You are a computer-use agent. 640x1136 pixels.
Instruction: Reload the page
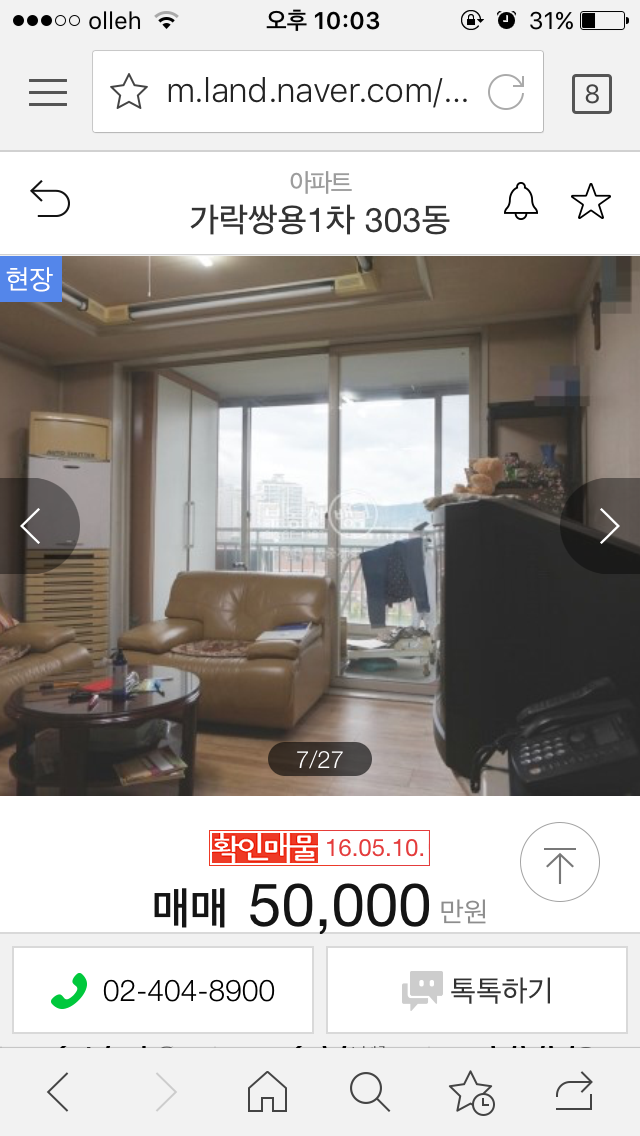(506, 92)
